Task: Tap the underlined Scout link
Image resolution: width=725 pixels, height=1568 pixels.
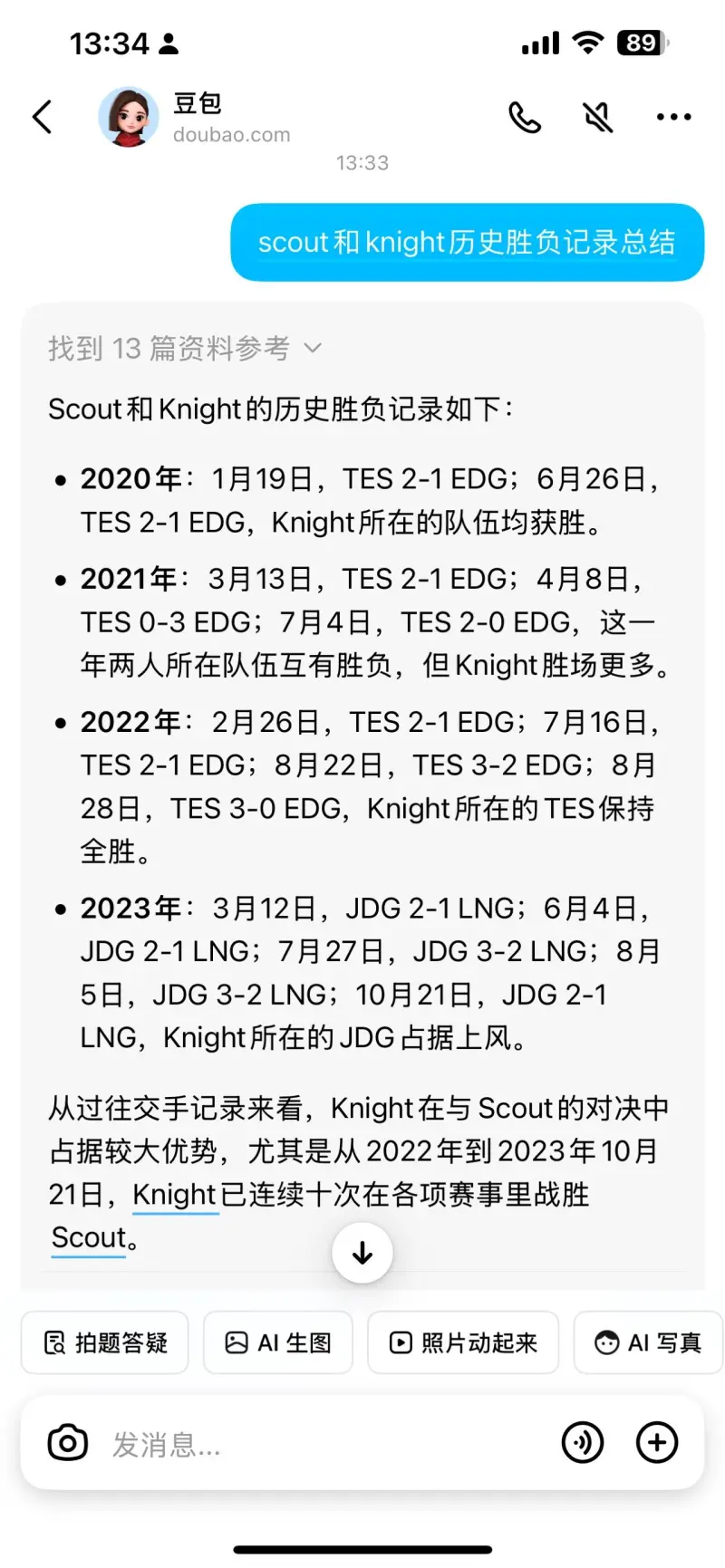Action: click(89, 1237)
